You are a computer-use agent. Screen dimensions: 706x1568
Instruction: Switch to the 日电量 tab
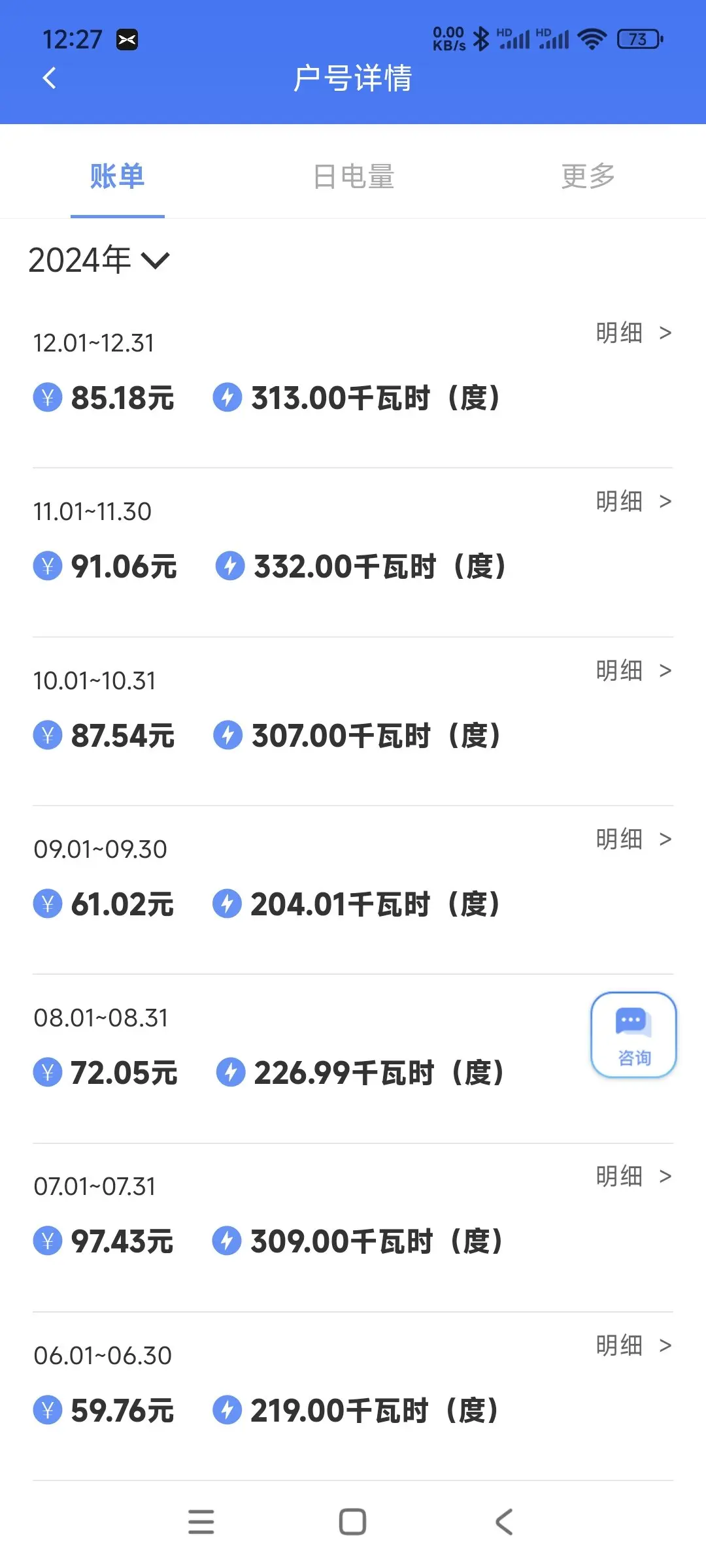(x=353, y=176)
